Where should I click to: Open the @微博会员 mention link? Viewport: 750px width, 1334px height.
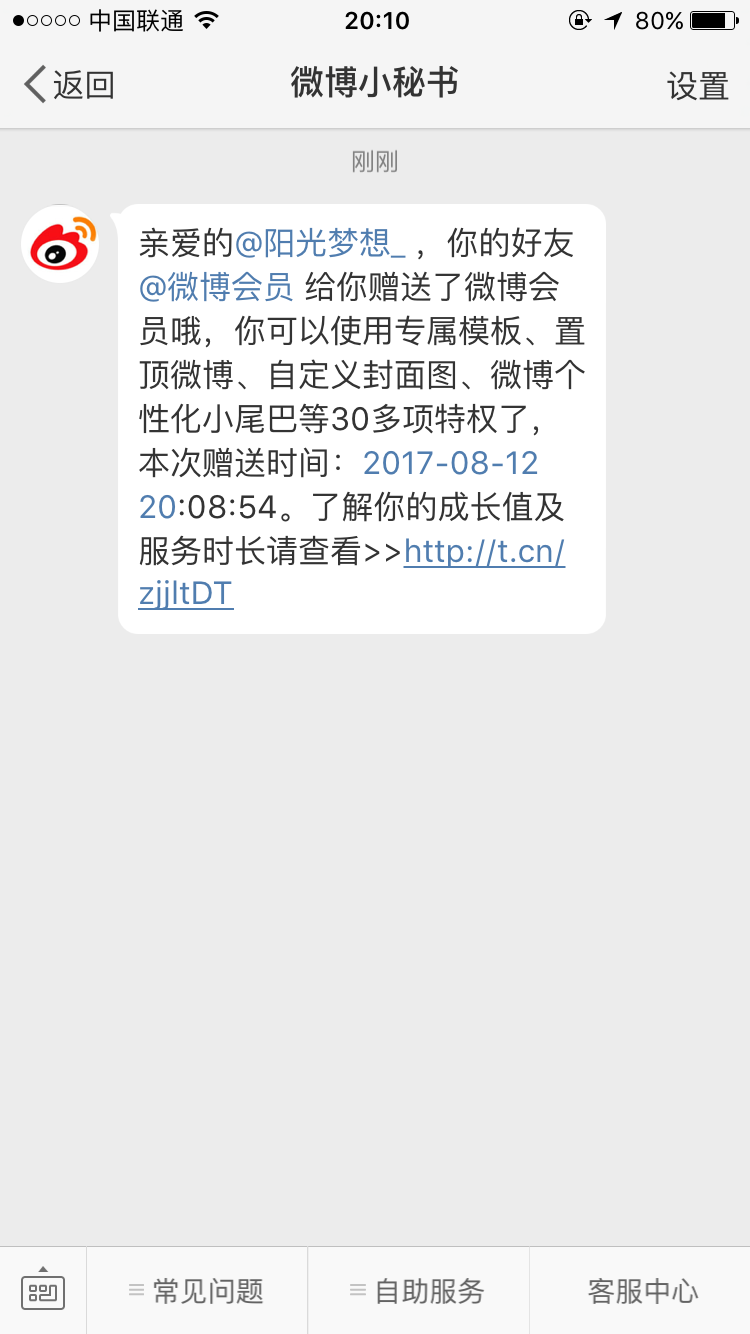coord(216,287)
